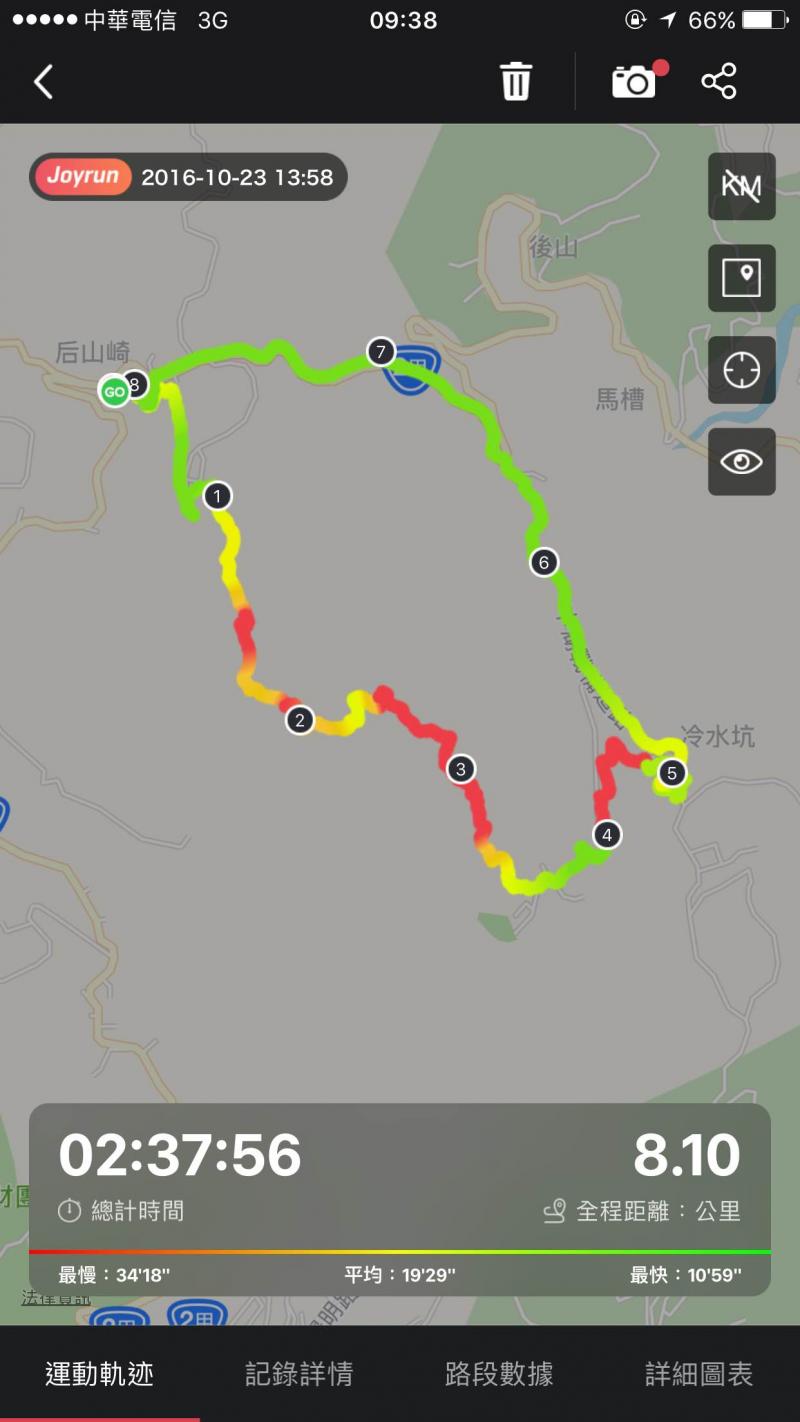The width and height of the screenshot is (800, 1422).
Task: Go back to the previous screen
Action: pos(43,82)
